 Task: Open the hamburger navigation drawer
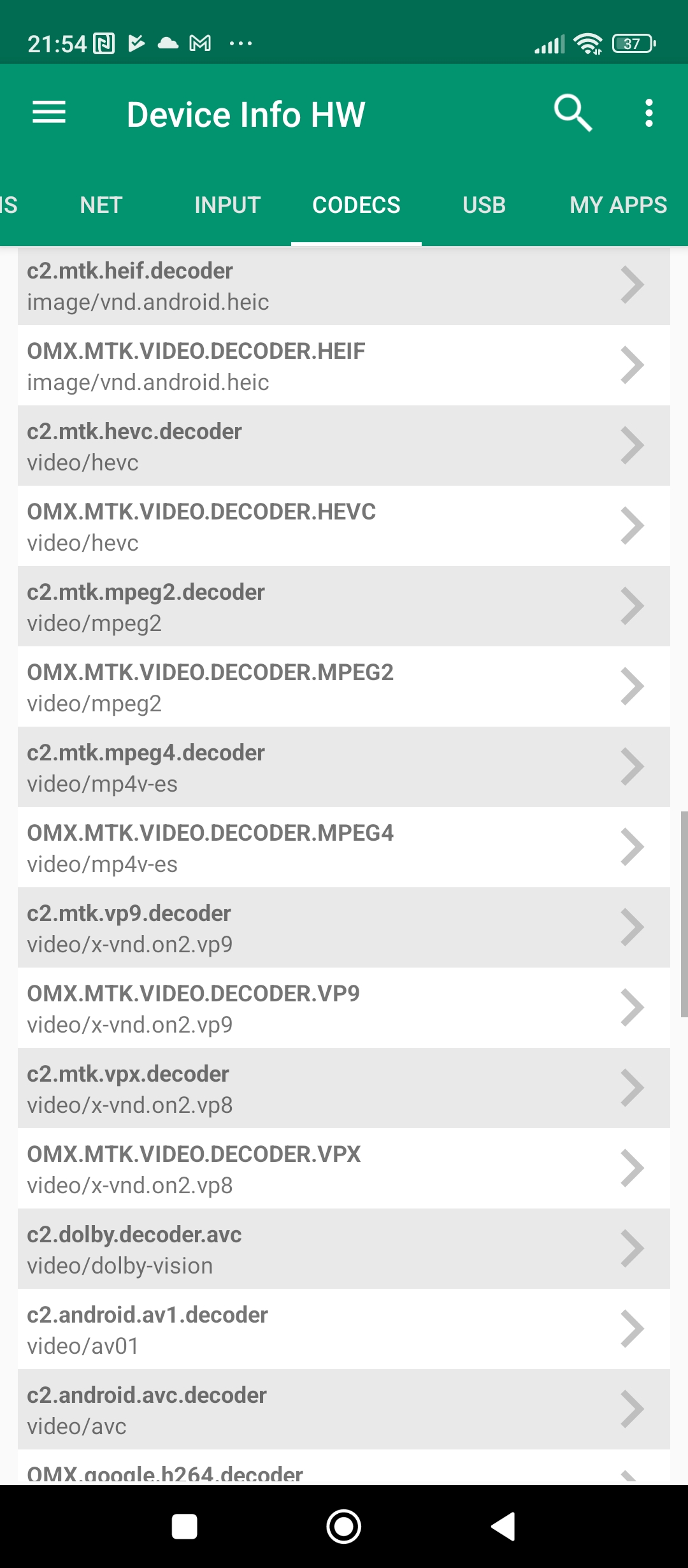point(49,113)
